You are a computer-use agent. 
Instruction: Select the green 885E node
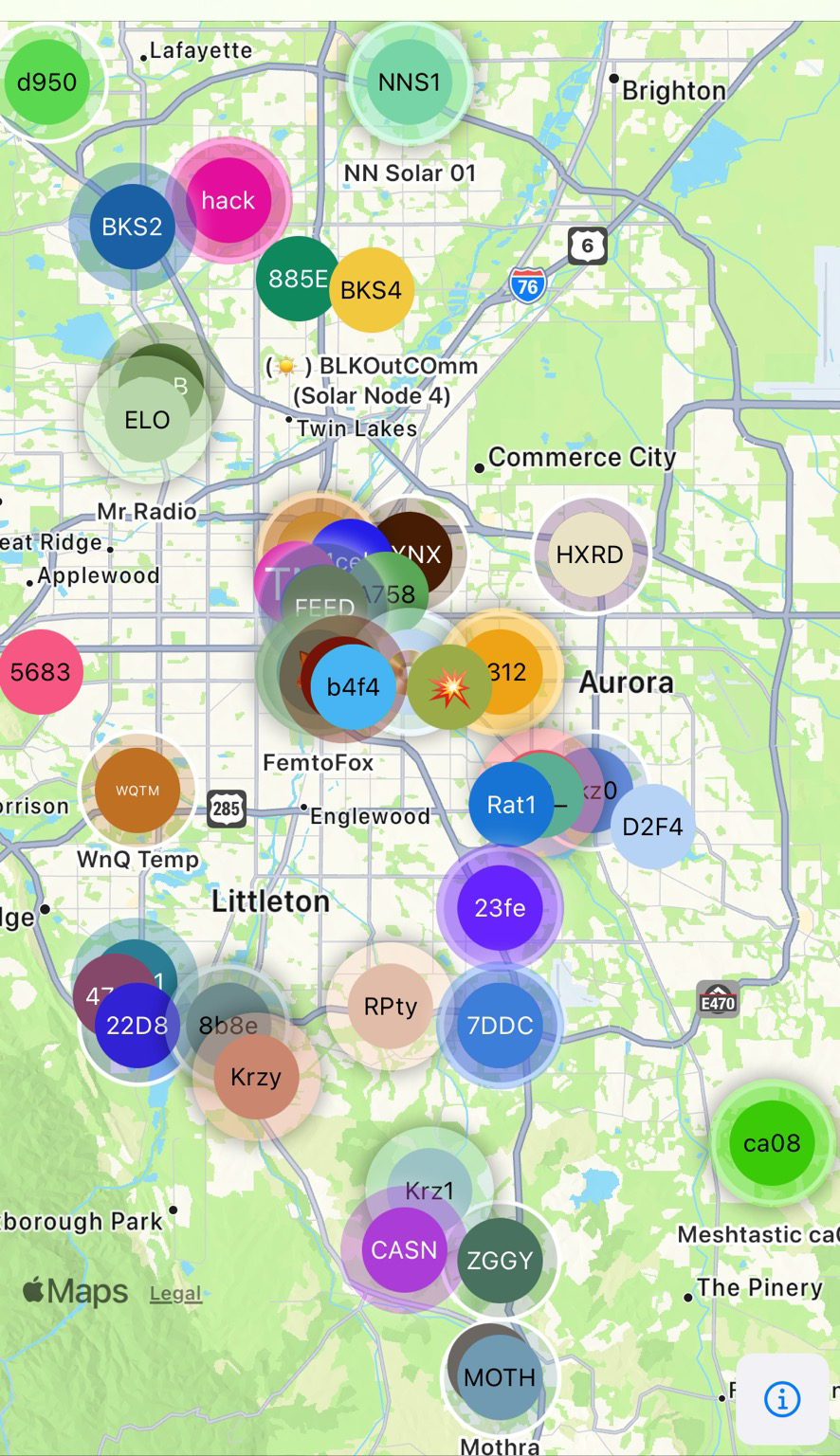coord(298,279)
